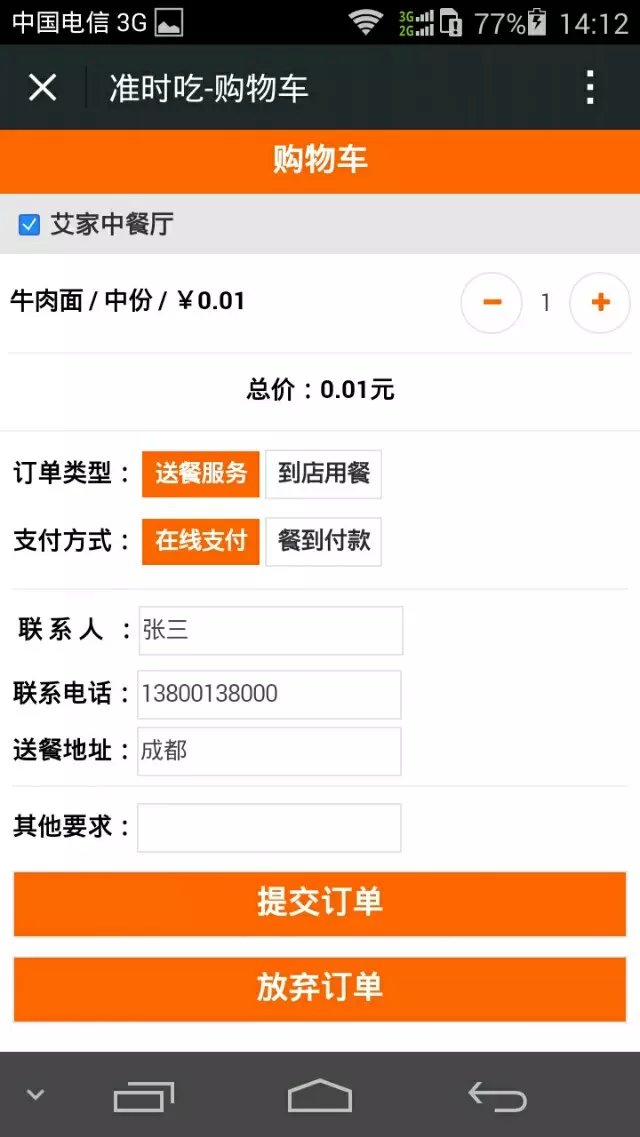Select 在线支付 payment method
Image resolution: width=640 pixels, height=1137 pixels.
[201, 541]
